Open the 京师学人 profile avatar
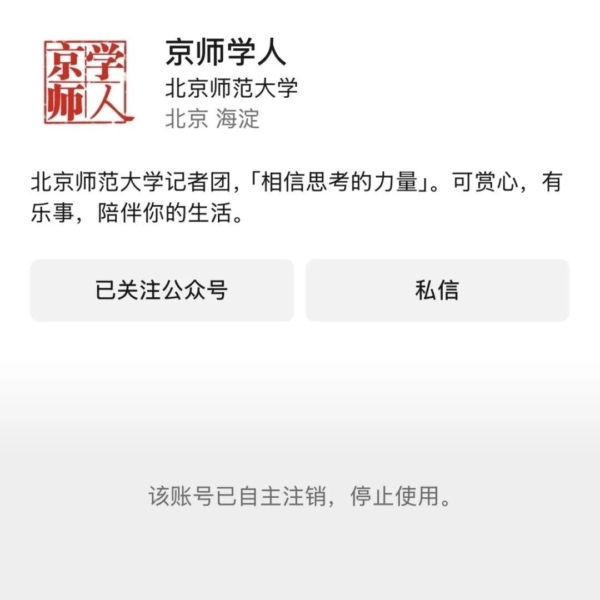Image resolution: width=600 pixels, height=600 pixels. click(x=85, y=84)
